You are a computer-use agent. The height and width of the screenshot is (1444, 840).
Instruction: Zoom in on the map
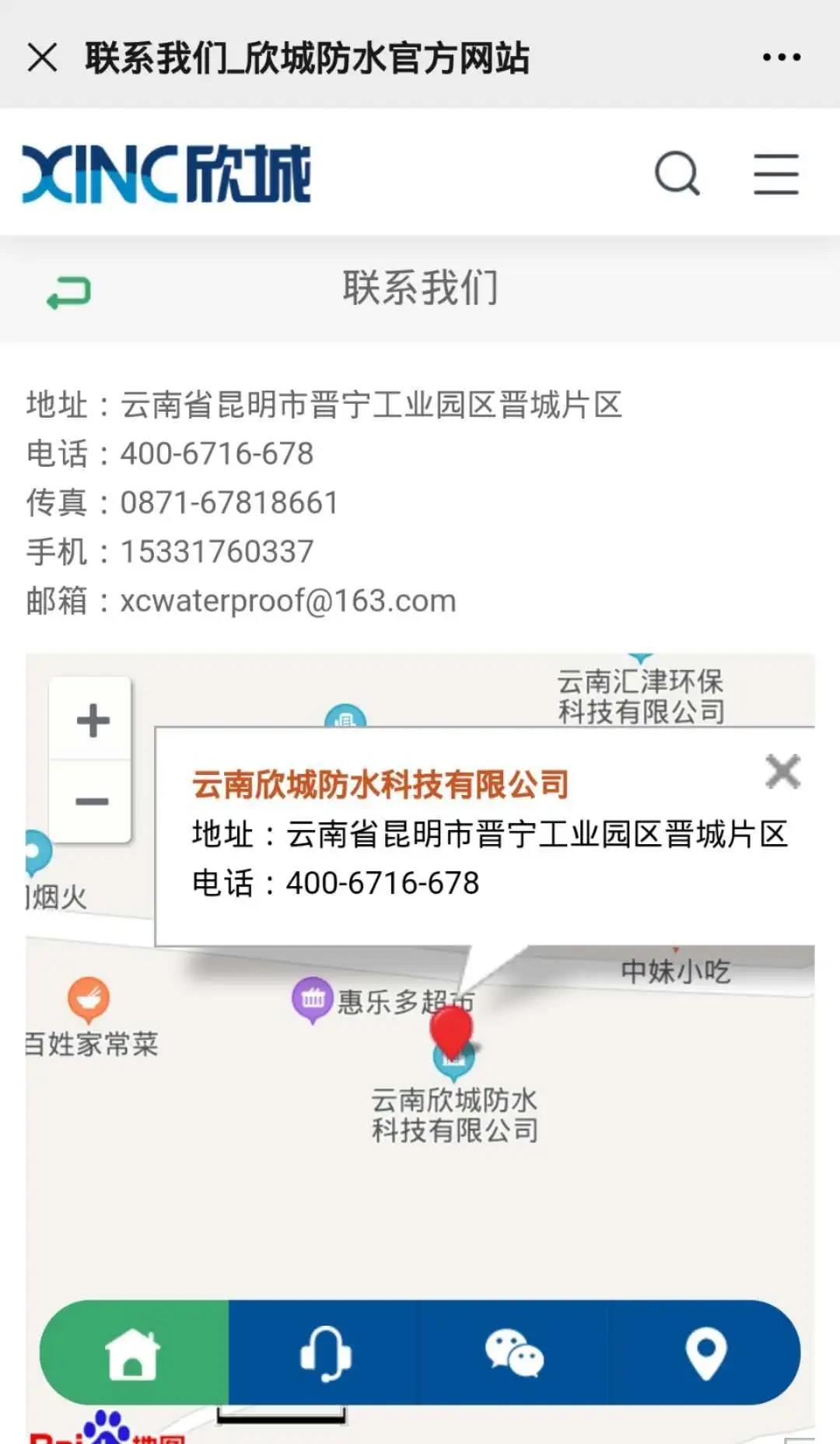pyautogui.click(x=92, y=720)
